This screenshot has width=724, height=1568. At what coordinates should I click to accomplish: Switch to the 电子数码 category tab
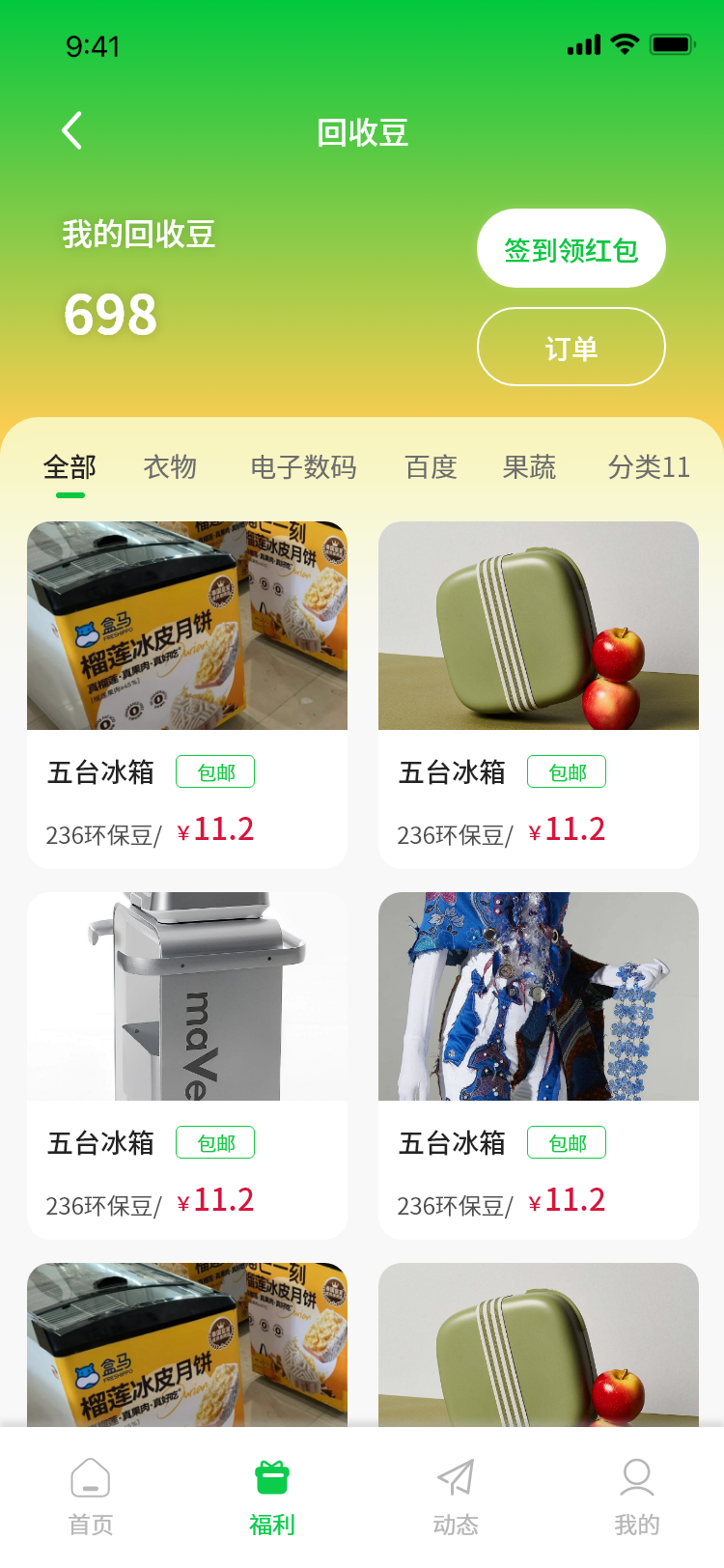303,468
